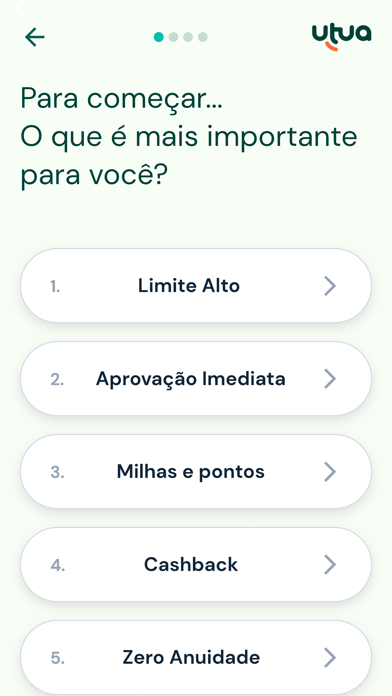Select the Limite Alto option
The width and height of the screenshot is (392, 696).
[196, 285]
